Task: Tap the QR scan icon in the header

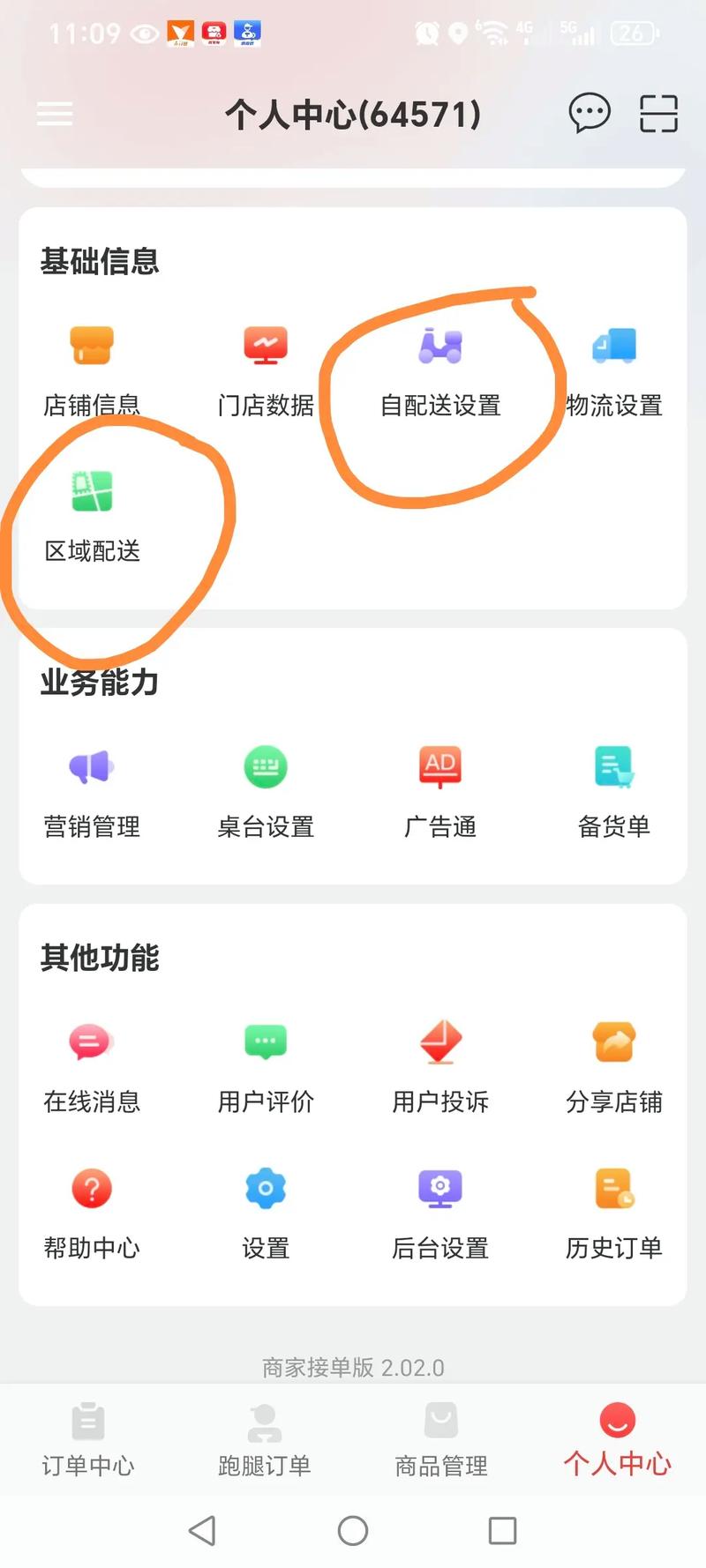Action: [x=657, y=115]
